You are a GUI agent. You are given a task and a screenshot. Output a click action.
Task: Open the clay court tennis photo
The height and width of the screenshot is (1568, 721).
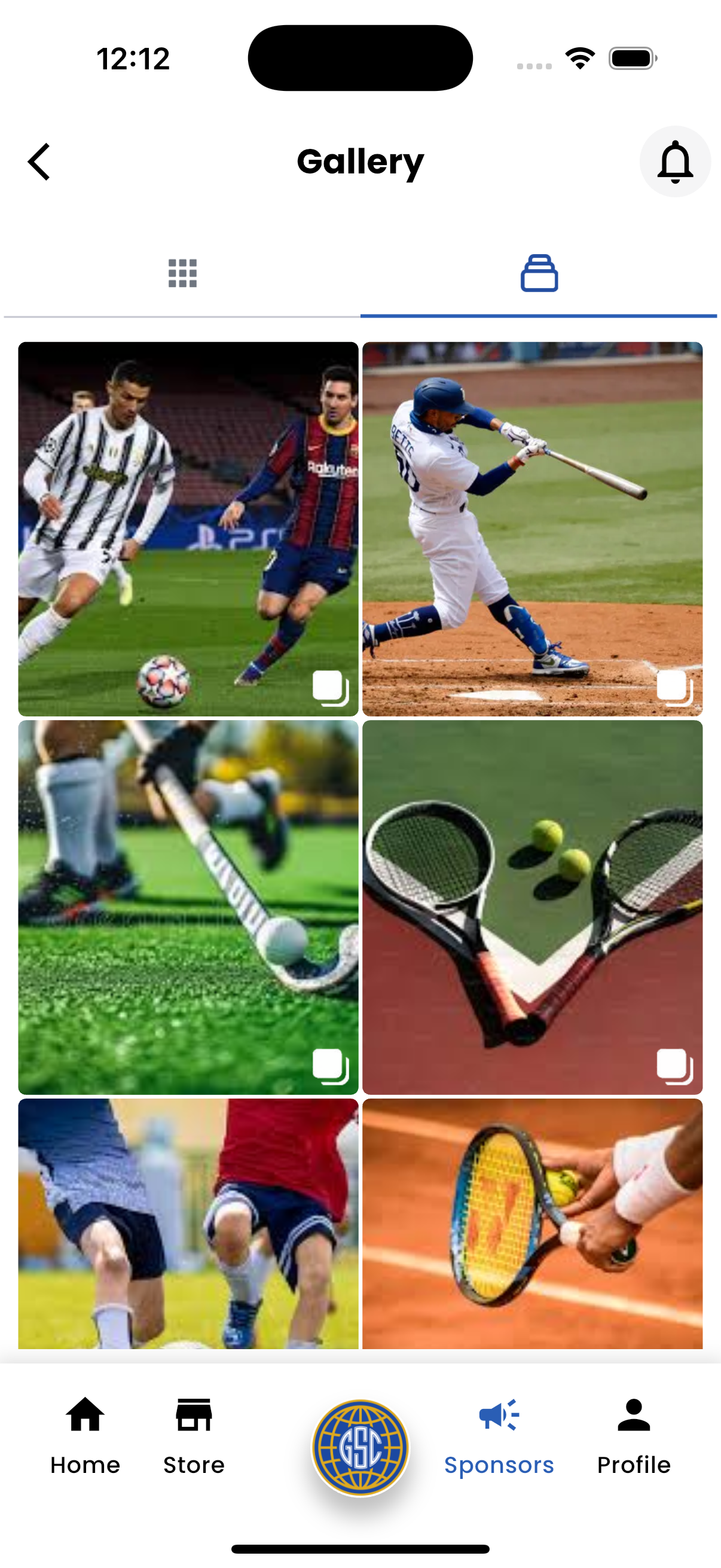tap(533, 1224)
